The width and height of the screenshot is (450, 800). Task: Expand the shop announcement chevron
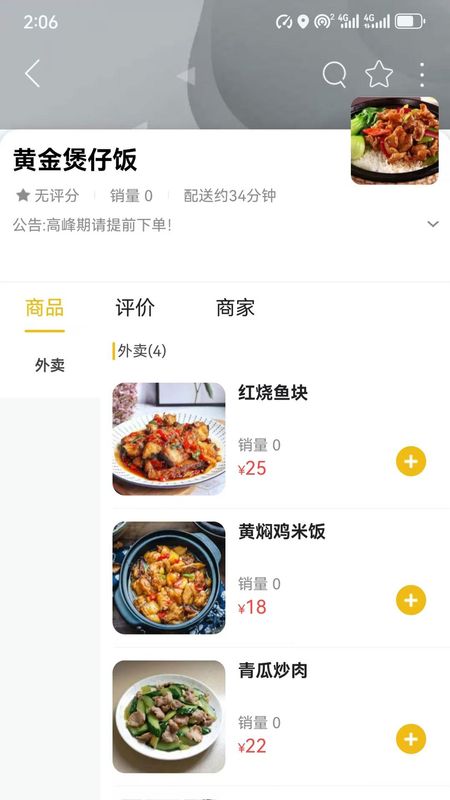click(433, 224)
